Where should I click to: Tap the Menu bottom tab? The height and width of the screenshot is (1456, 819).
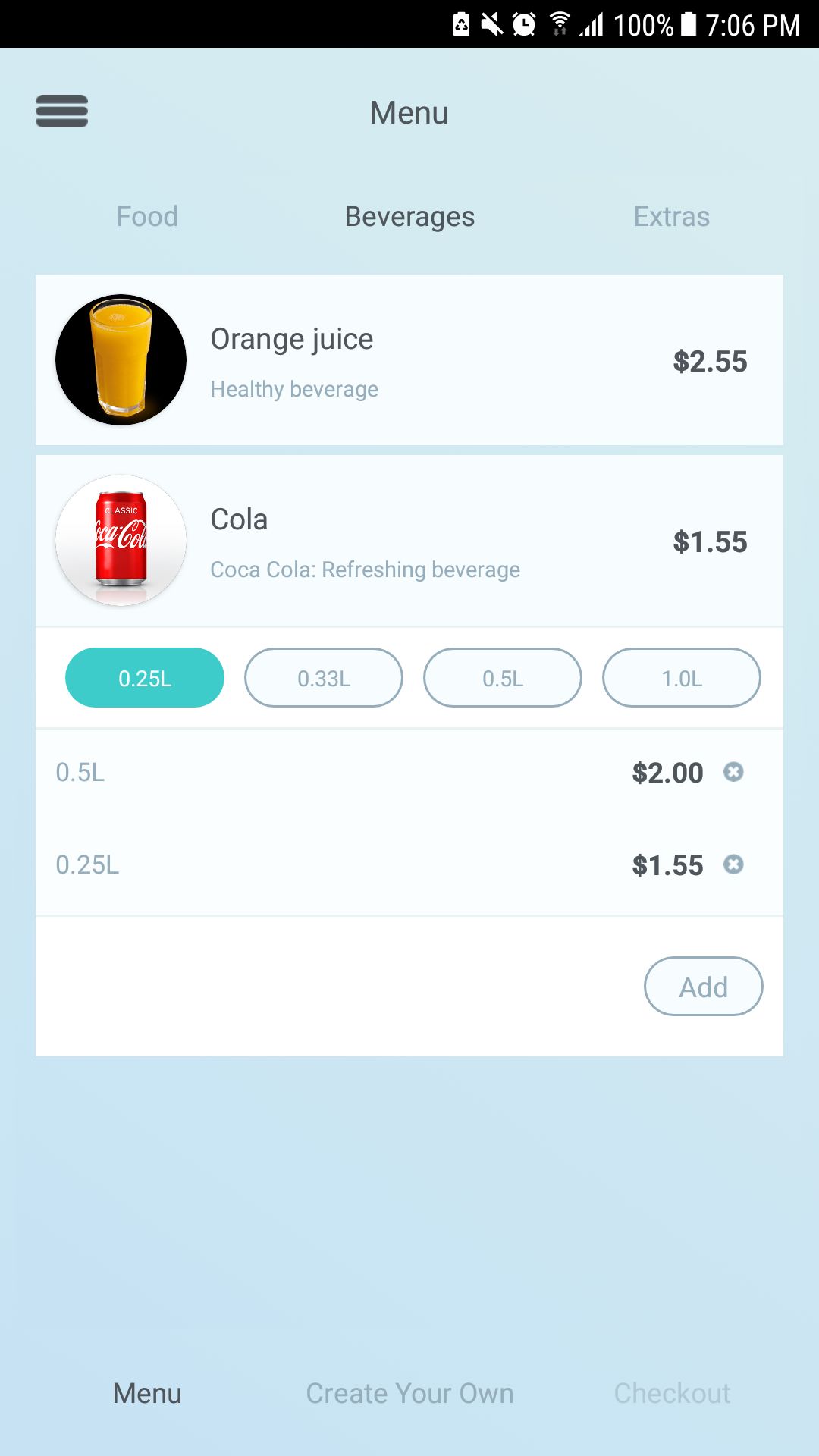click(x=147, y=1393)
